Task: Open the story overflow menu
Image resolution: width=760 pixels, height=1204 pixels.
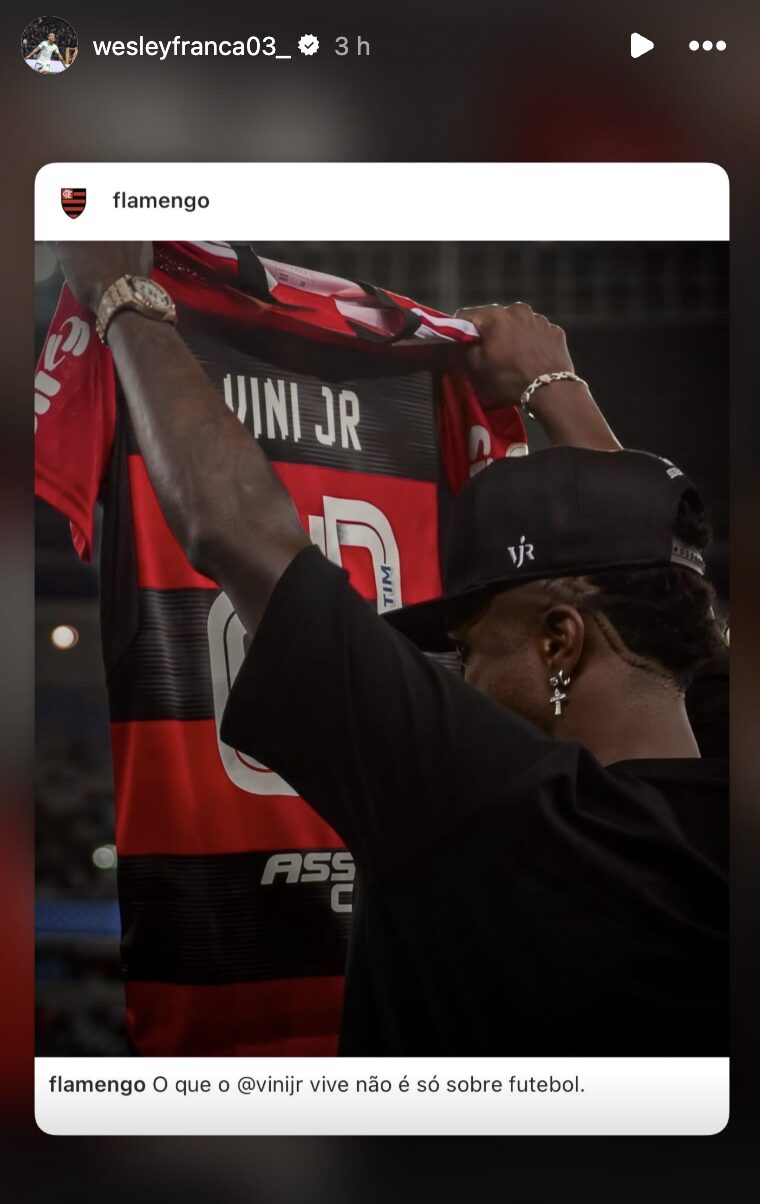Action: 707,46
